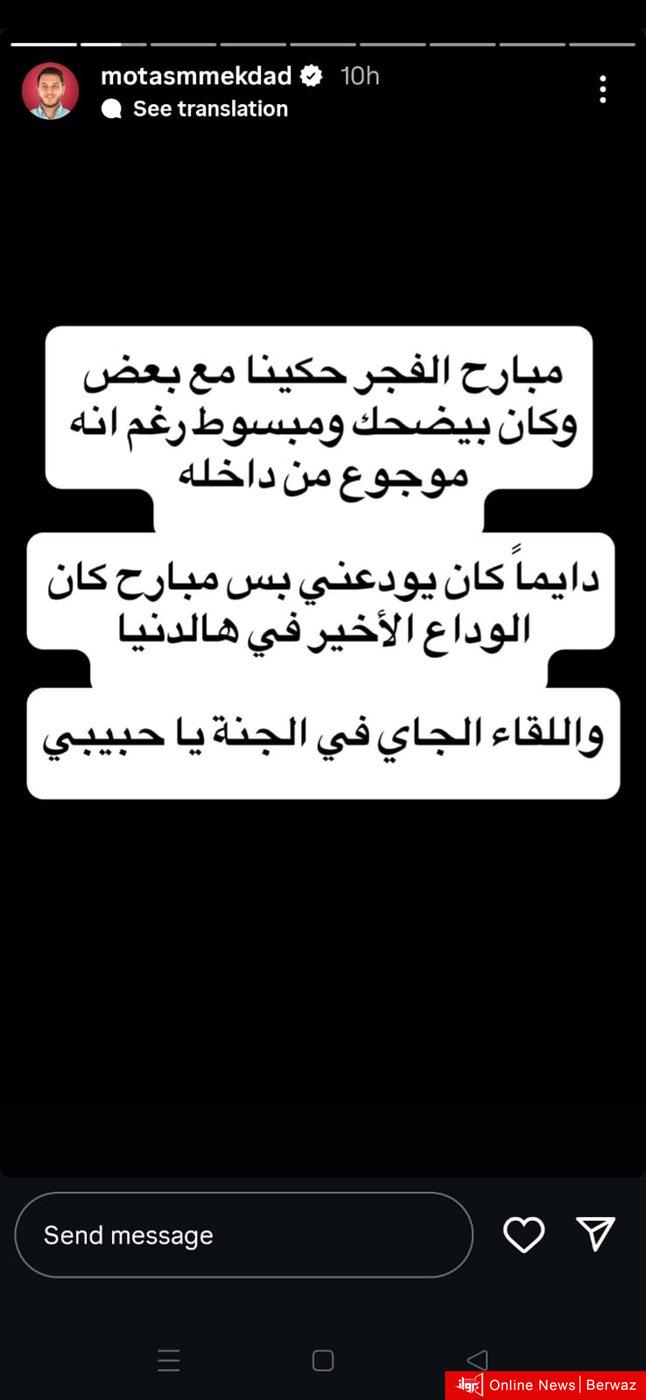Tap See translation
This screenshot has height=1400, width=646.
pos(209,109)
